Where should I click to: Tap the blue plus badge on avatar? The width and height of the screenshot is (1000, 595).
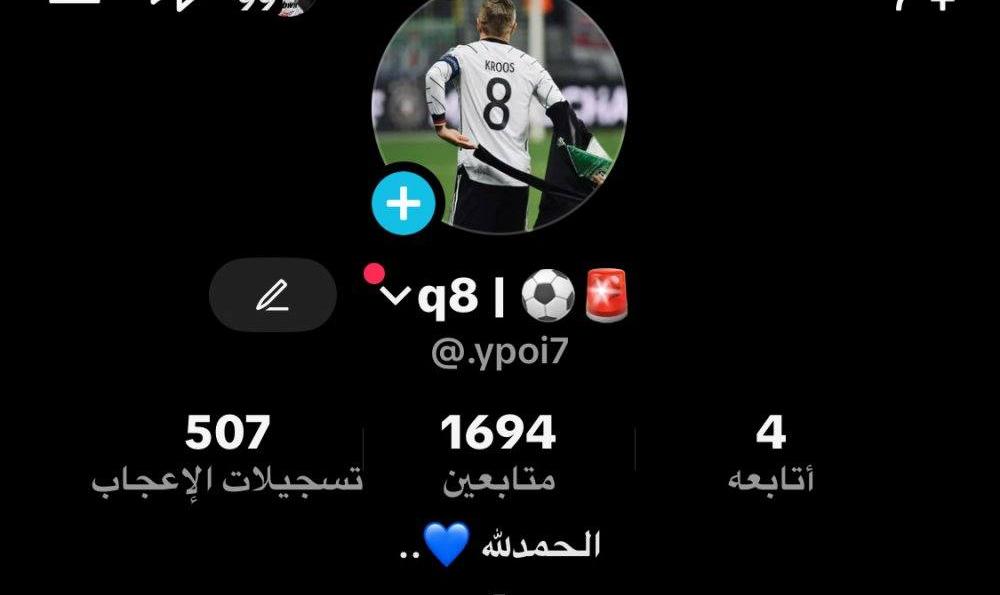pos(403,204)
